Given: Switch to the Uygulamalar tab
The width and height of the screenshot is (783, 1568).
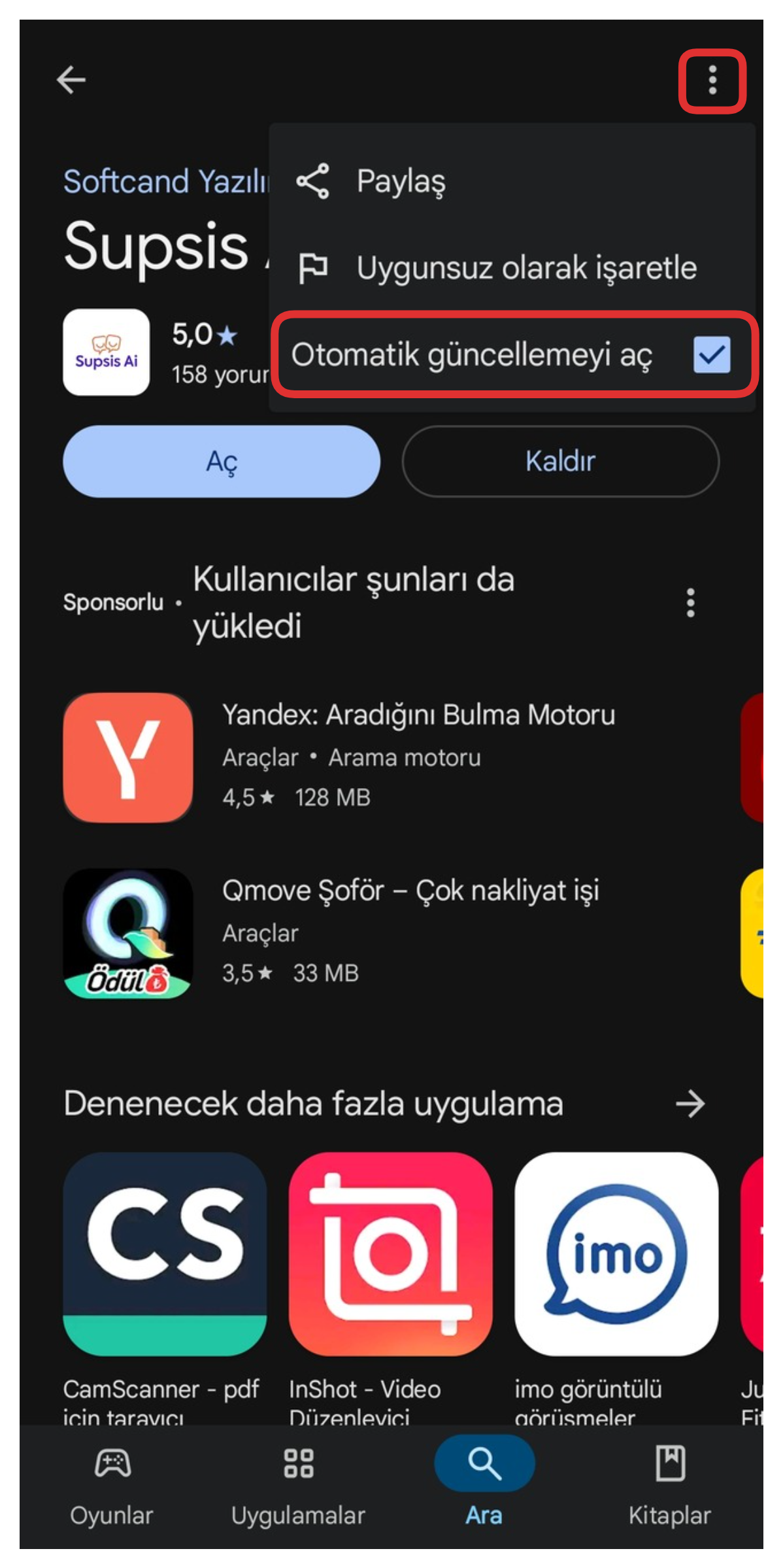Looking at the screenshot, I should click(298, 1486).
